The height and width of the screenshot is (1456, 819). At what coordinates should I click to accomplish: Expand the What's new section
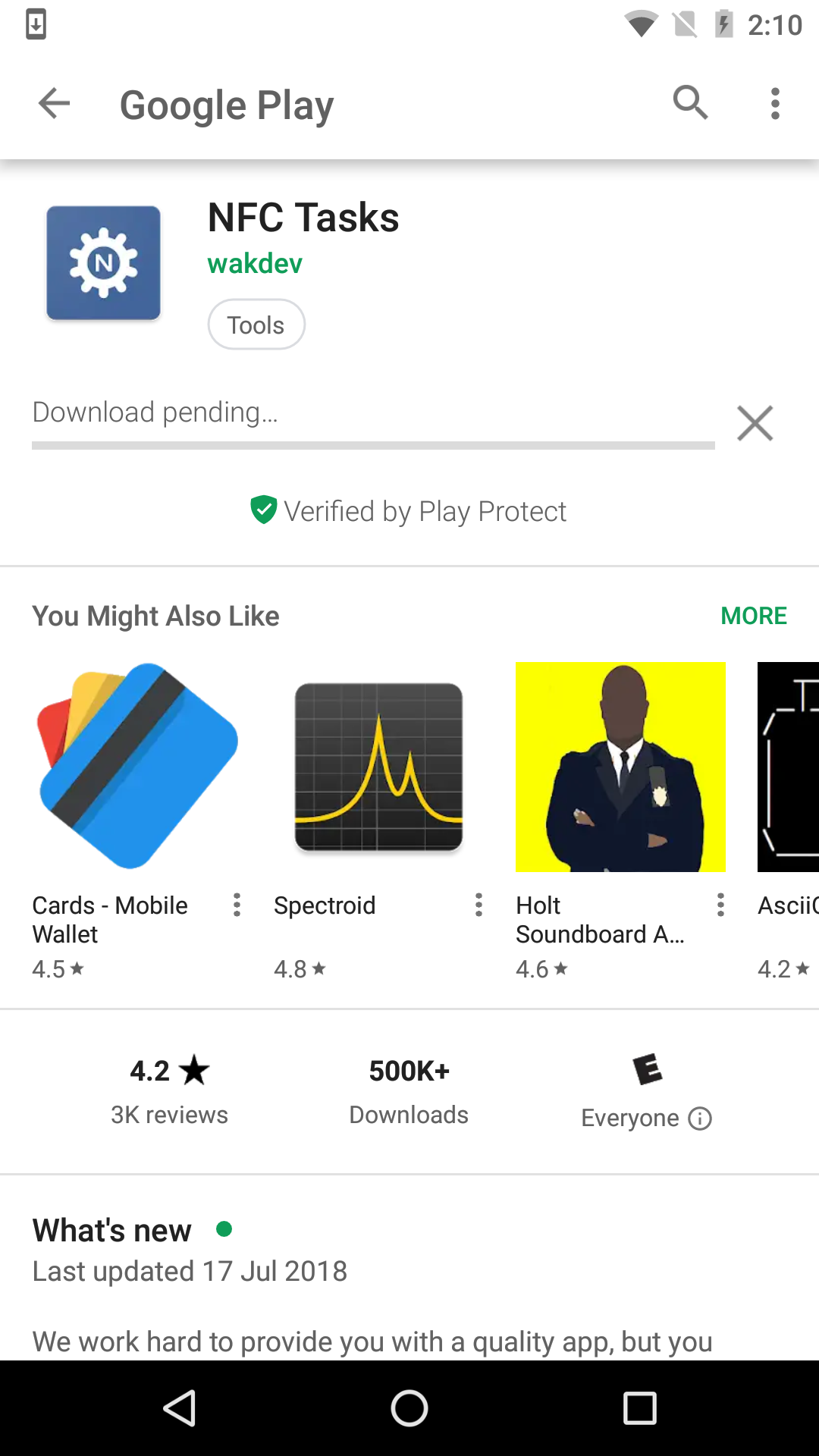coord(112,1230)
